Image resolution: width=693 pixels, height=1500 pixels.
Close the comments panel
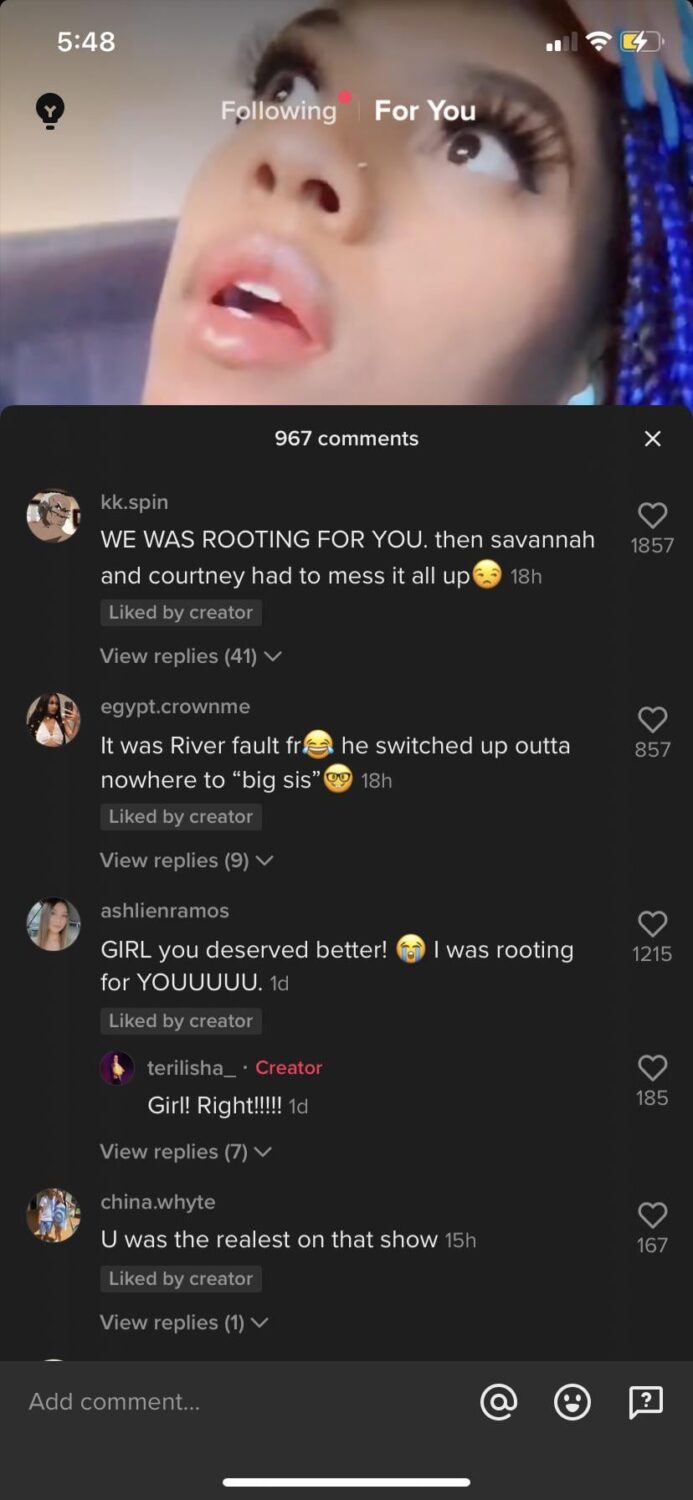[653, 439]
